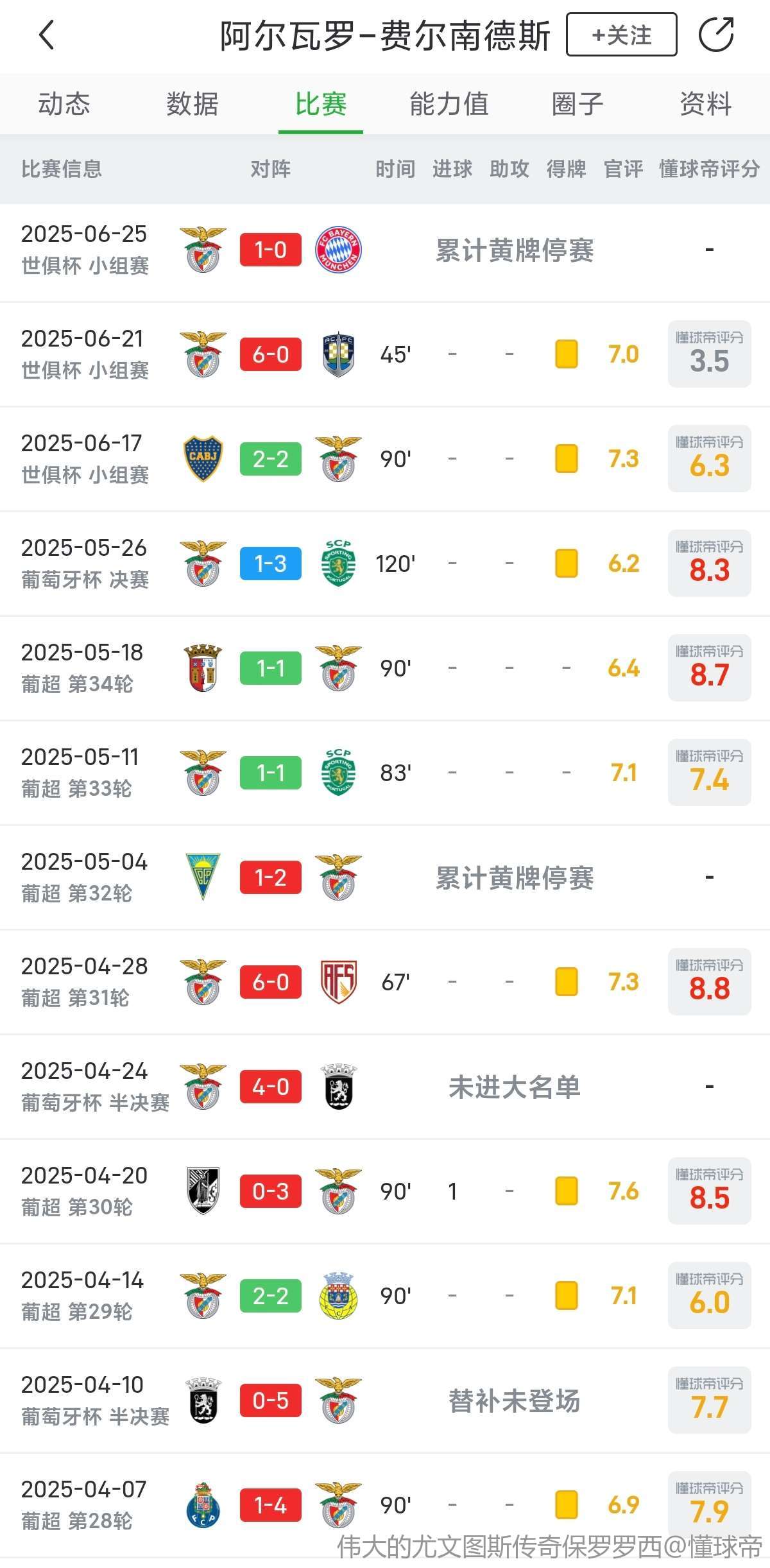Viewport: 770px width, 1568px height.
Task: Tap the 3.5 懂球帝评分 rating box
Action: [709, 354]
